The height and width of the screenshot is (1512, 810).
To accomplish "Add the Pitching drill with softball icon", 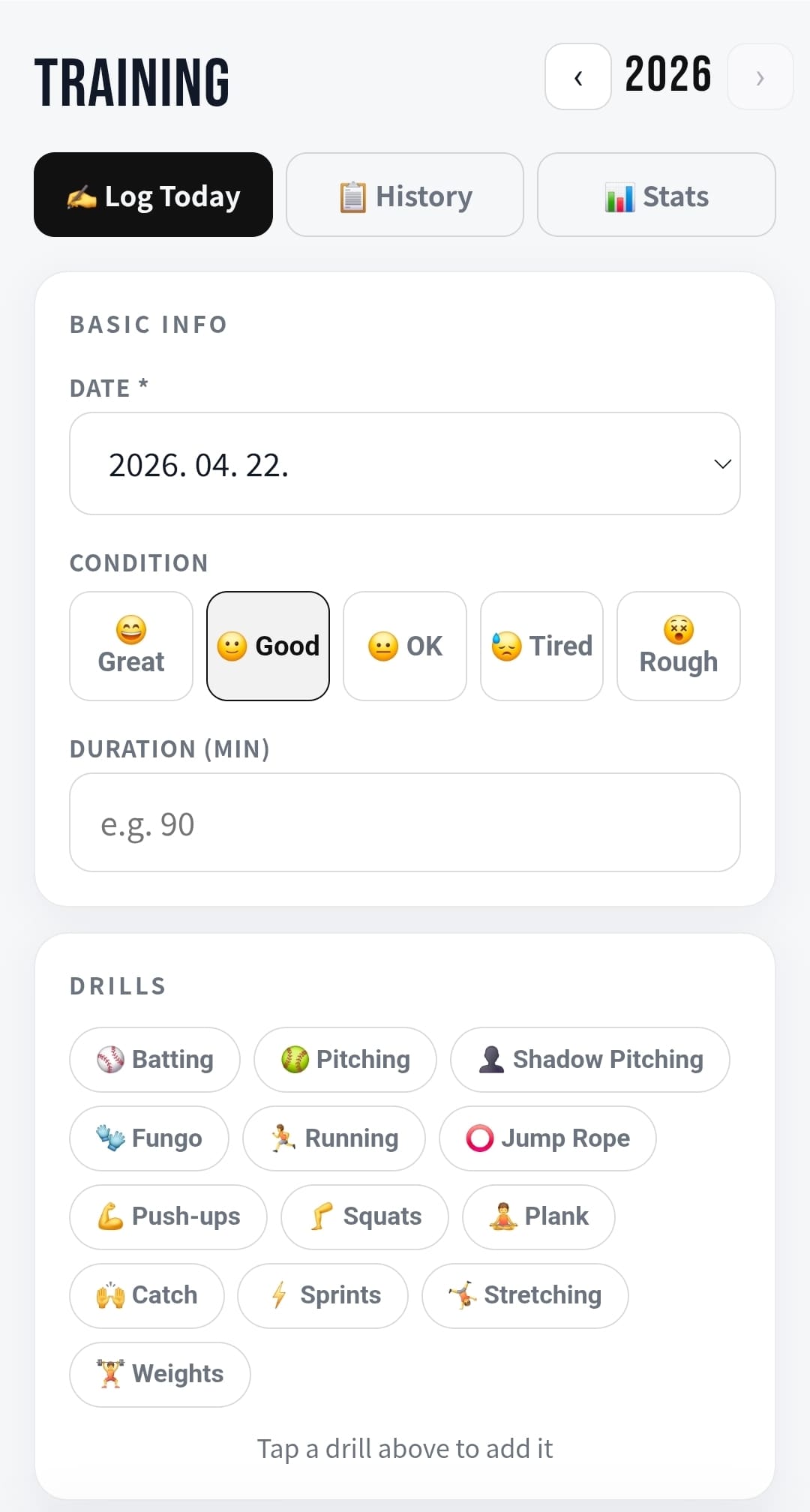I will pos(345,1059).
